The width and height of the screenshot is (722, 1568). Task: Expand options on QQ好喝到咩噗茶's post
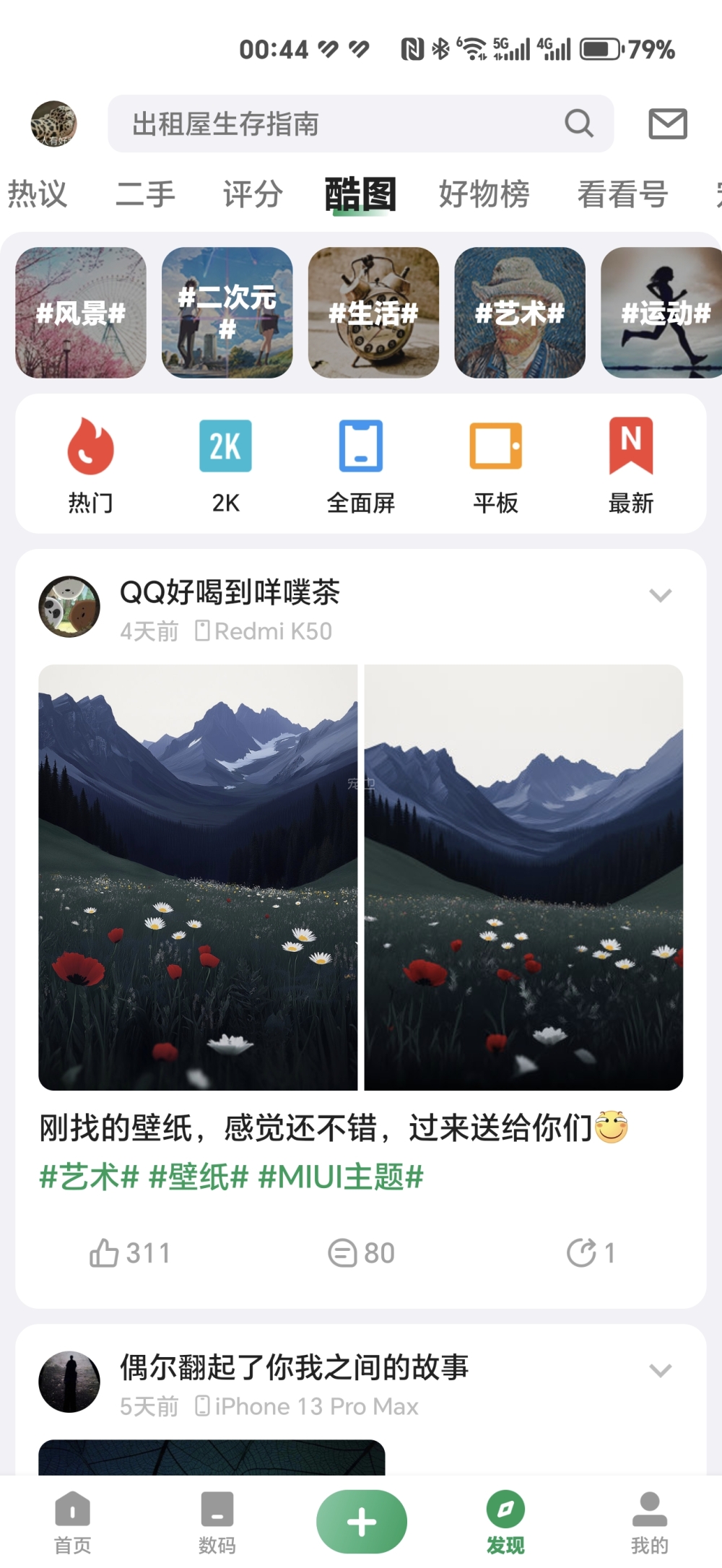(660, 595)
